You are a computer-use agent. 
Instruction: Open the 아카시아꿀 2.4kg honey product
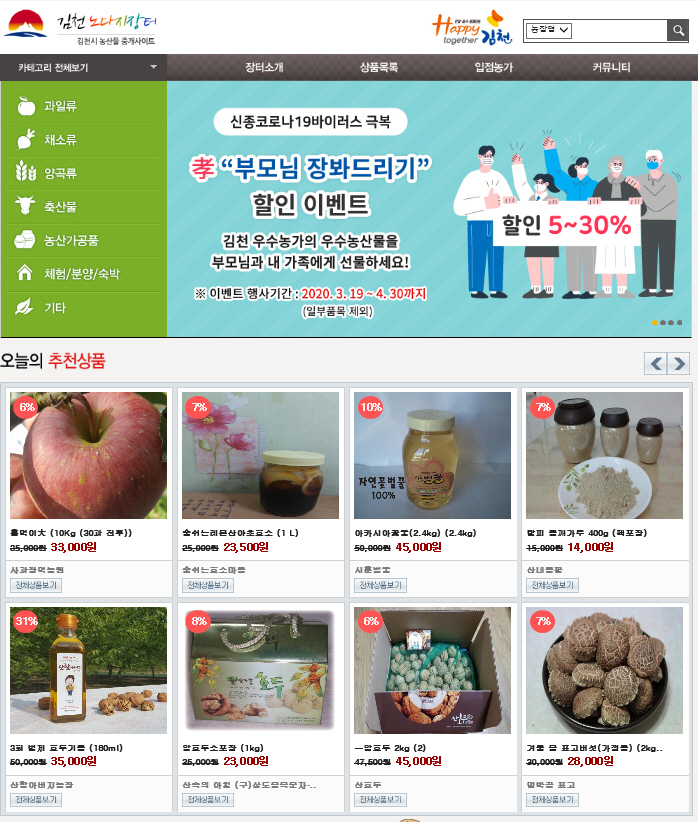(x=432, y=455)
